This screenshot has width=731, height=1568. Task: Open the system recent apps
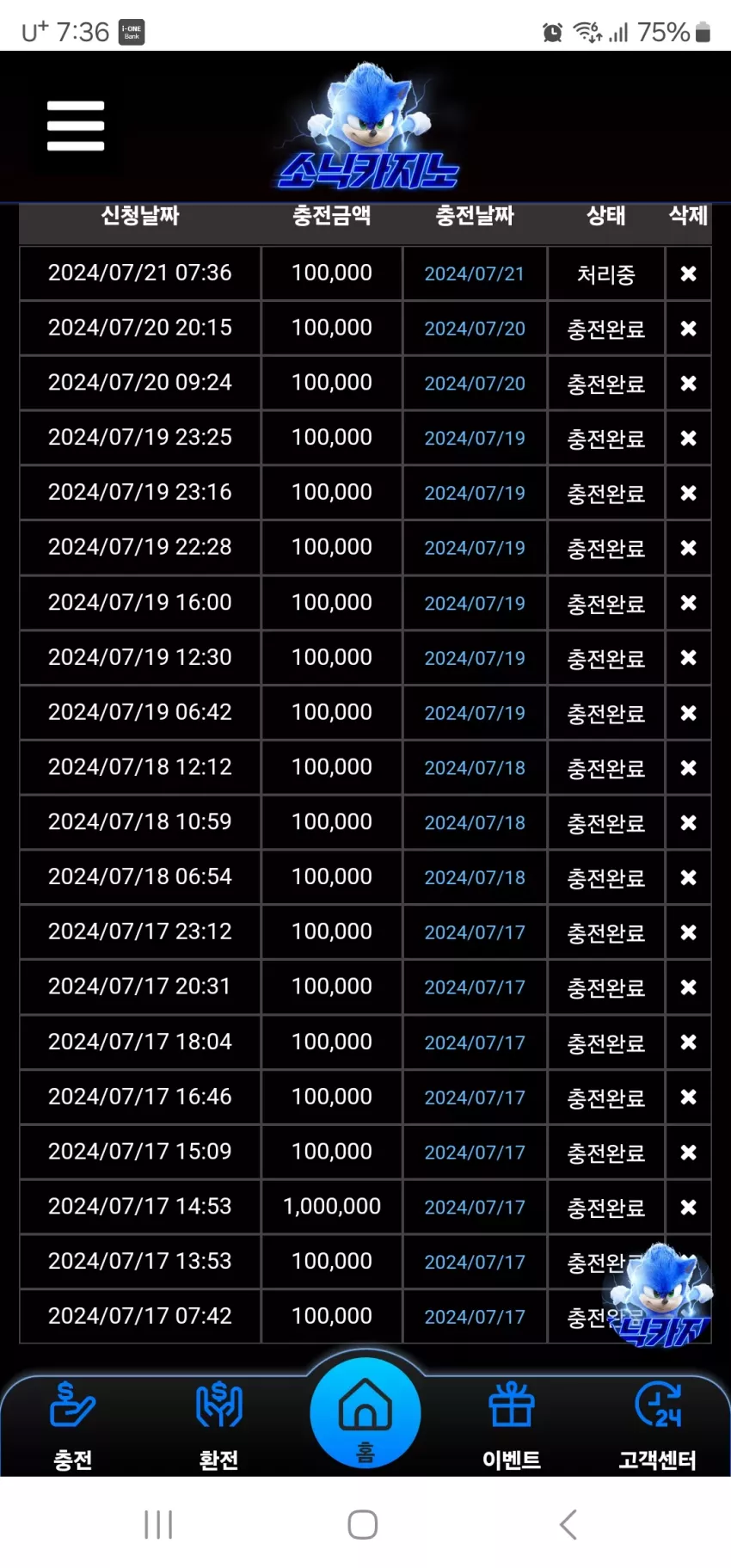158,1524
